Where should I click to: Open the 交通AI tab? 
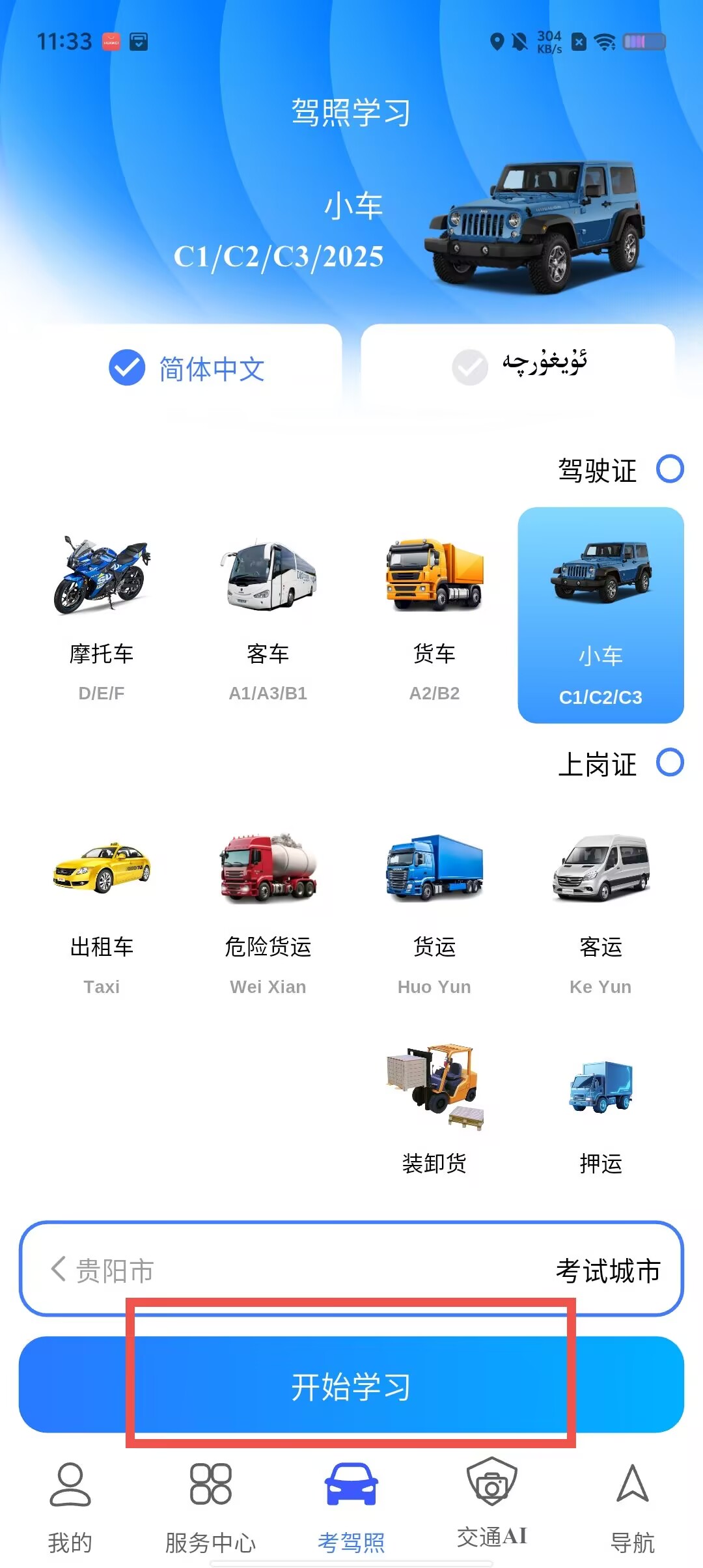point(492,1504)
